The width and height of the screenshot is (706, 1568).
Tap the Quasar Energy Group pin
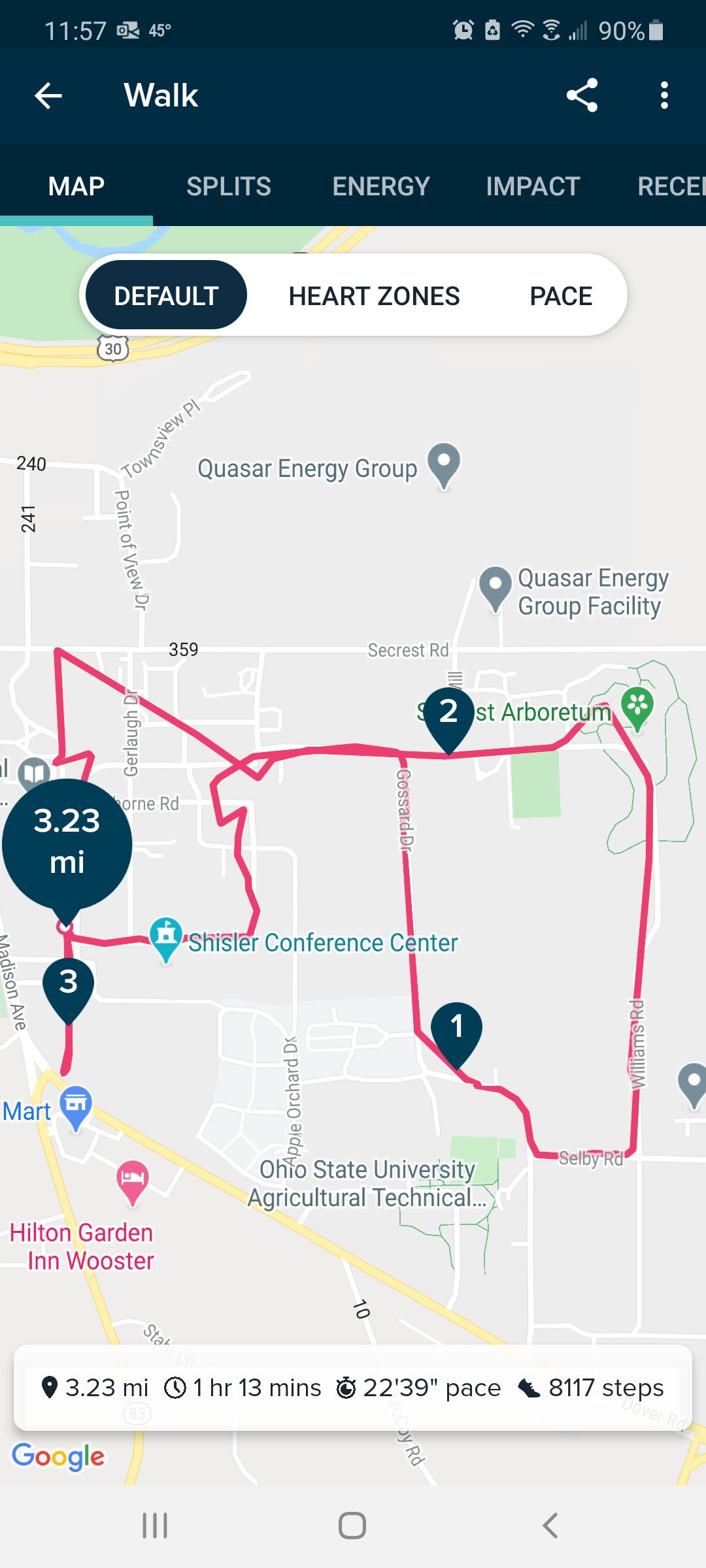coord(444,463)
